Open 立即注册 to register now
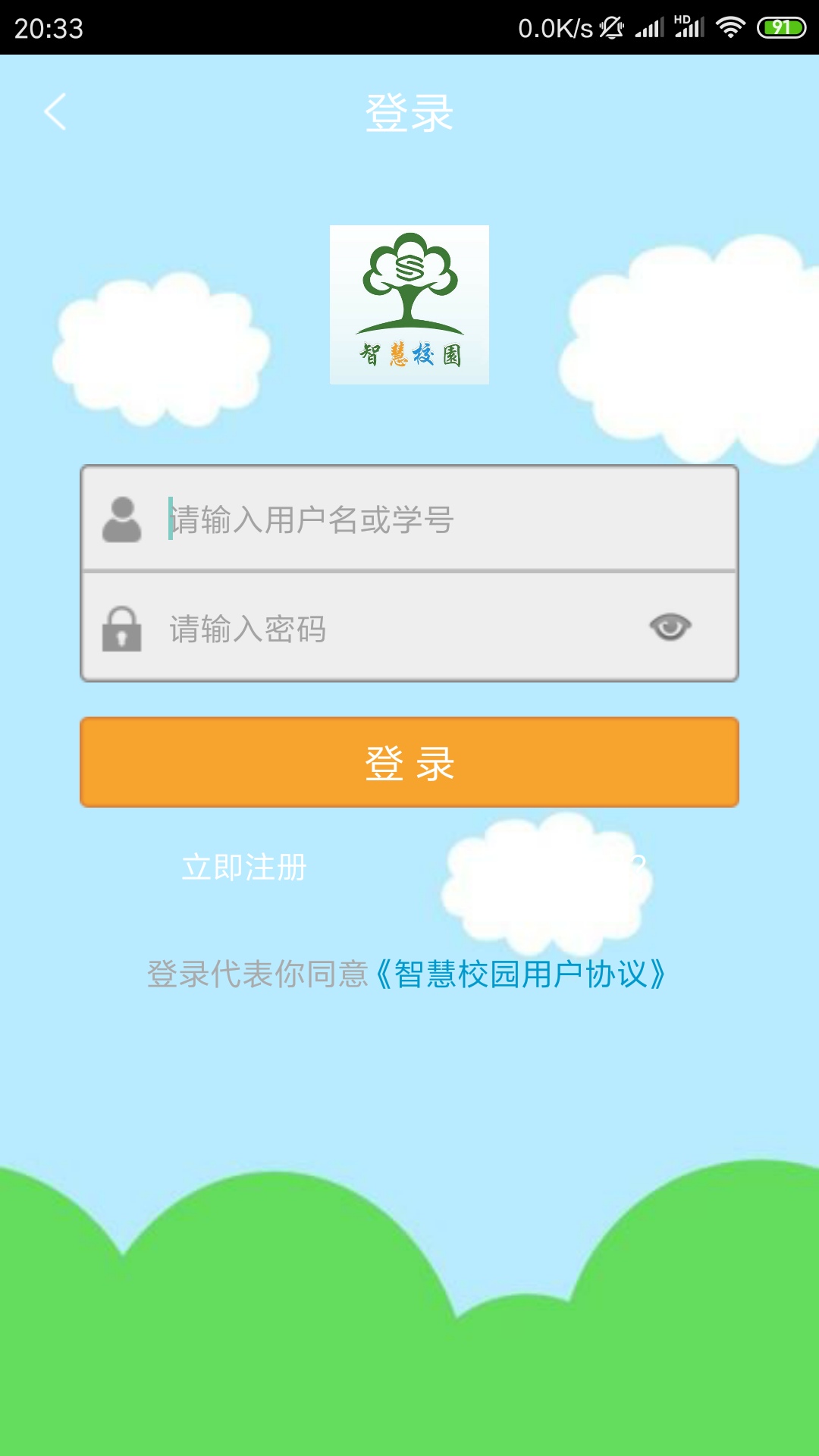The image size is (819, 1456). coord(244,867)
